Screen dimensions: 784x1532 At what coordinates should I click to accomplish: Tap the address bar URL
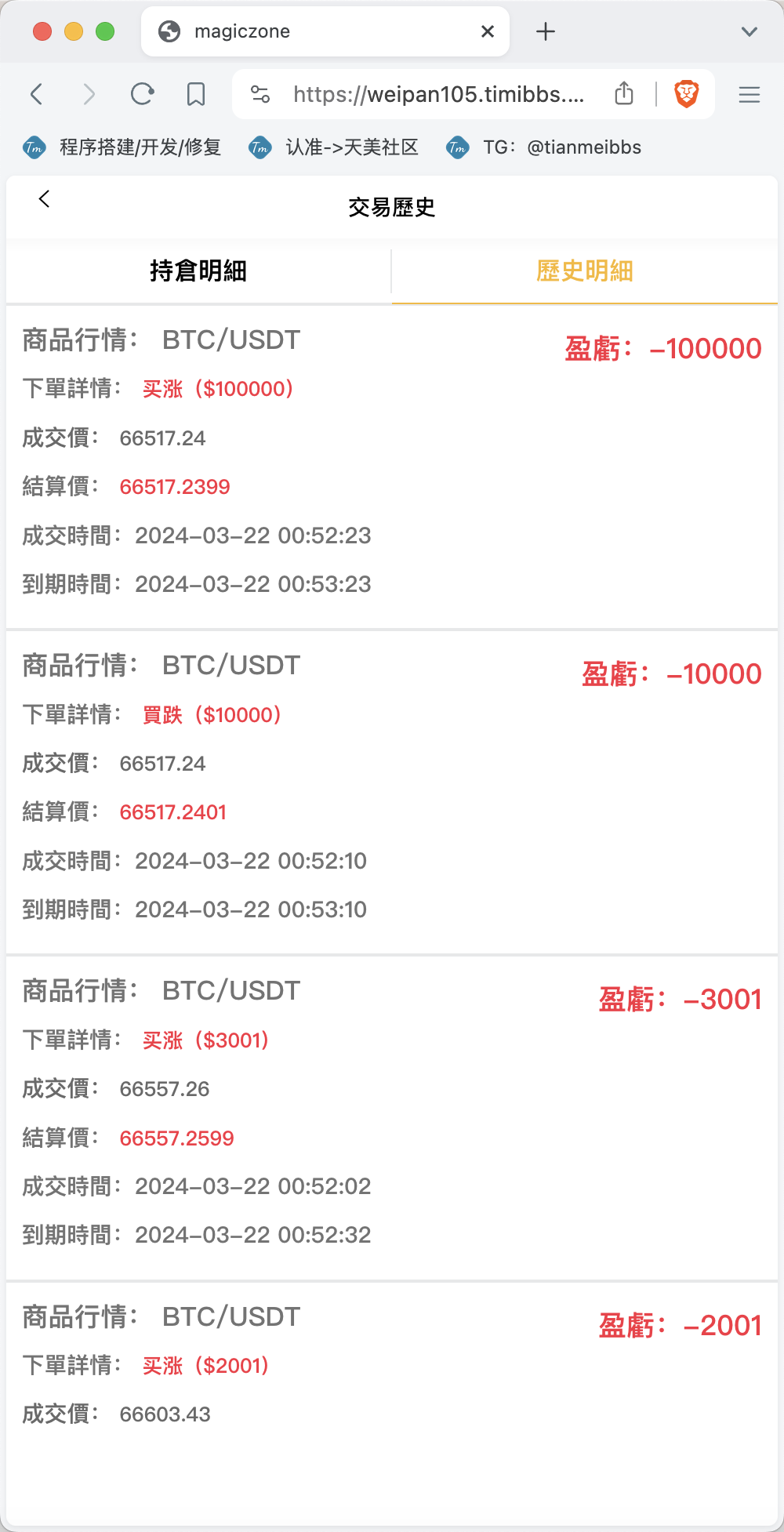438,95
